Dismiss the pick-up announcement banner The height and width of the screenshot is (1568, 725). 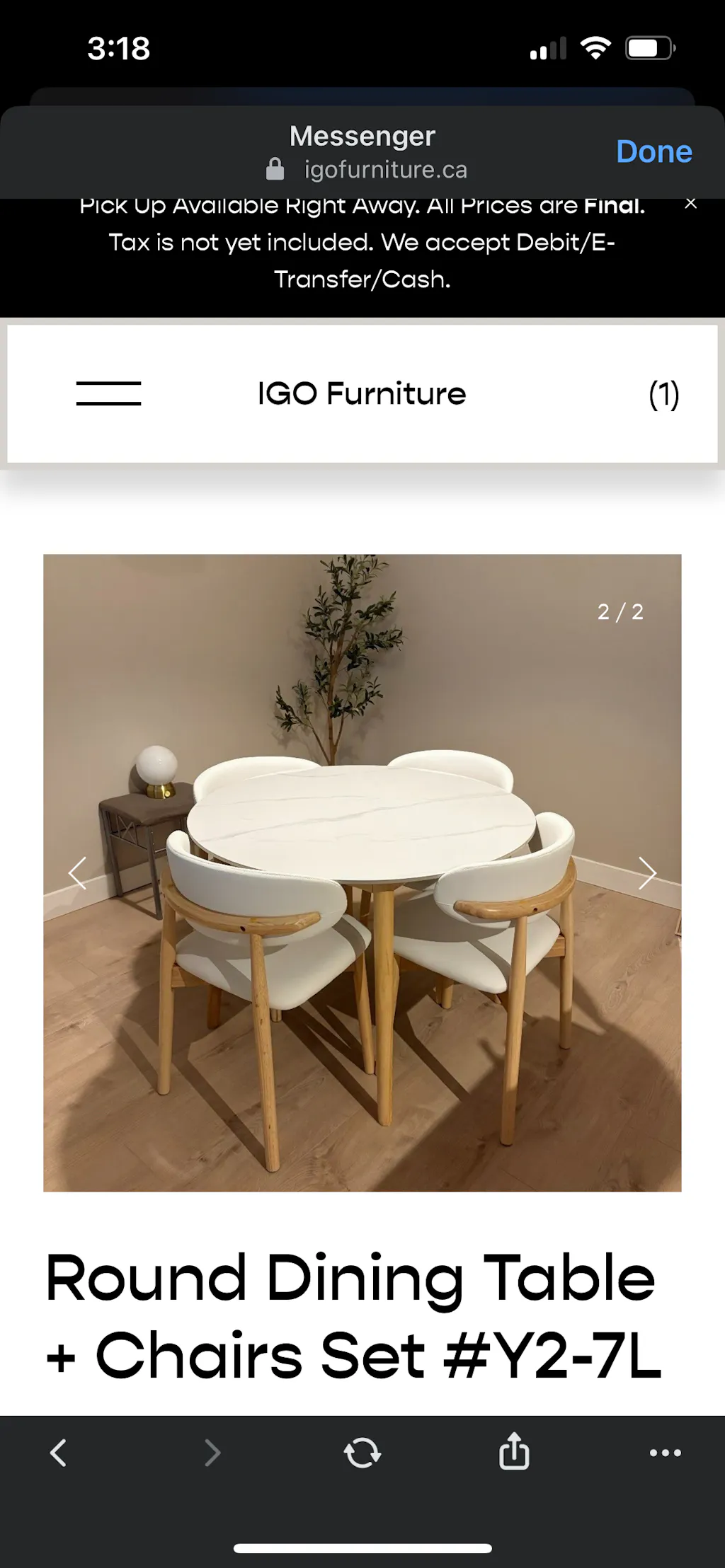click(x=691, y=204)
